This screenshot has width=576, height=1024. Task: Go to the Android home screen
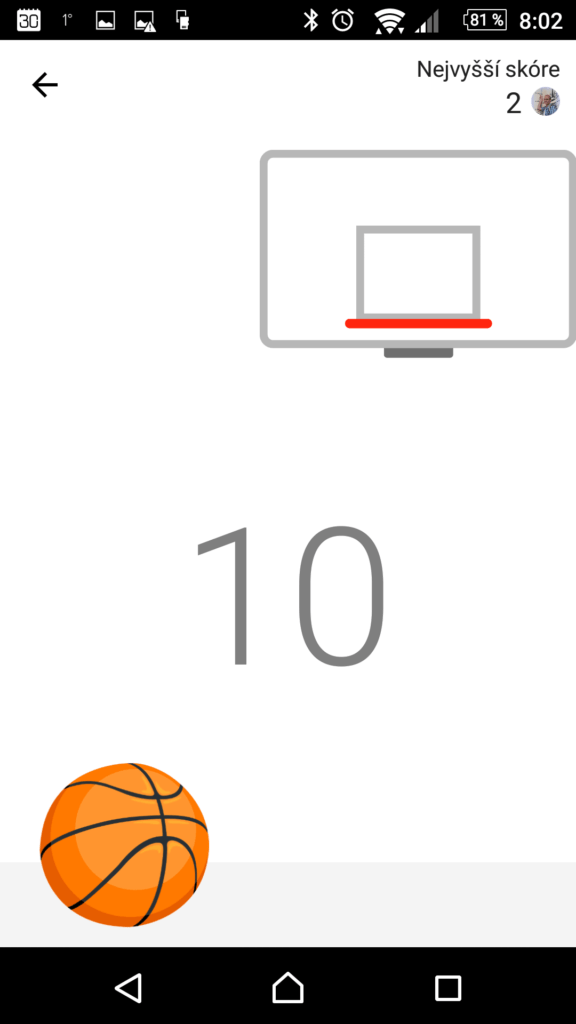[x=288, y=987]
